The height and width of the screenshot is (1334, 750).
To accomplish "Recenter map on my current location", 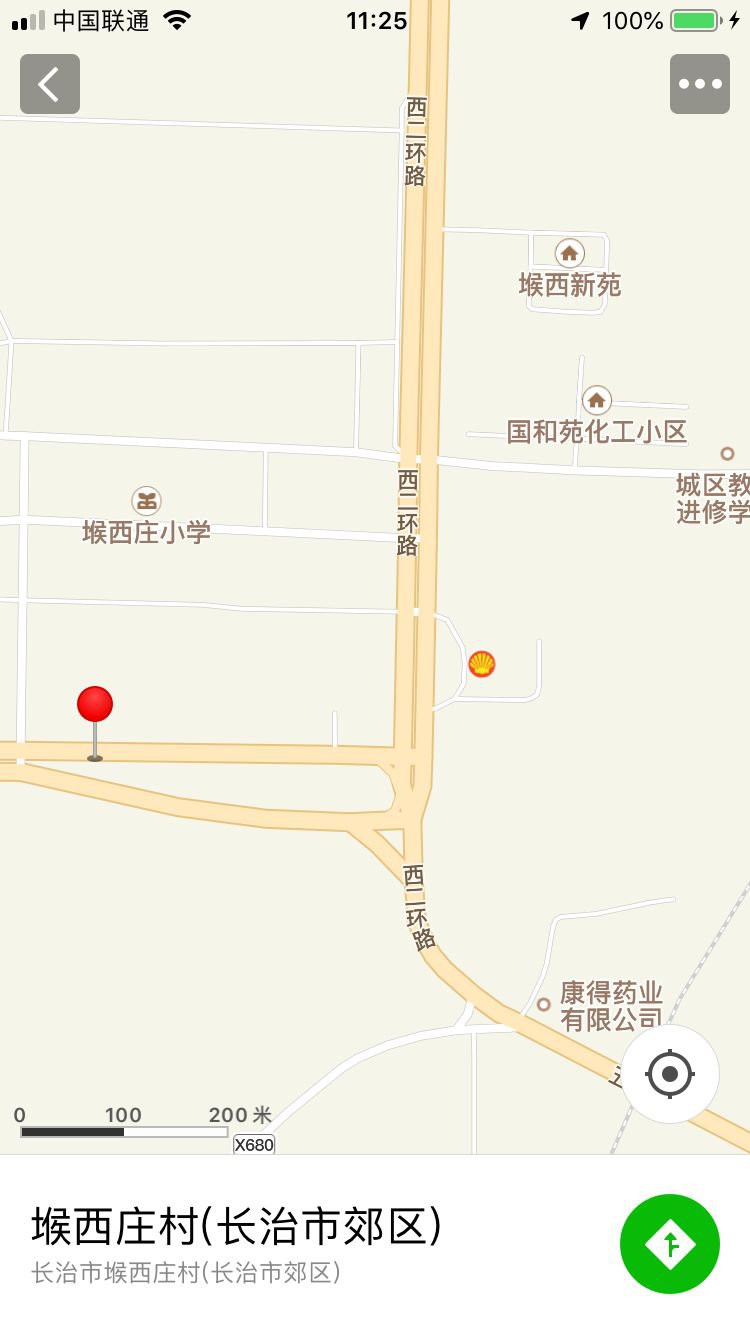I will [x=670, y=1074].
